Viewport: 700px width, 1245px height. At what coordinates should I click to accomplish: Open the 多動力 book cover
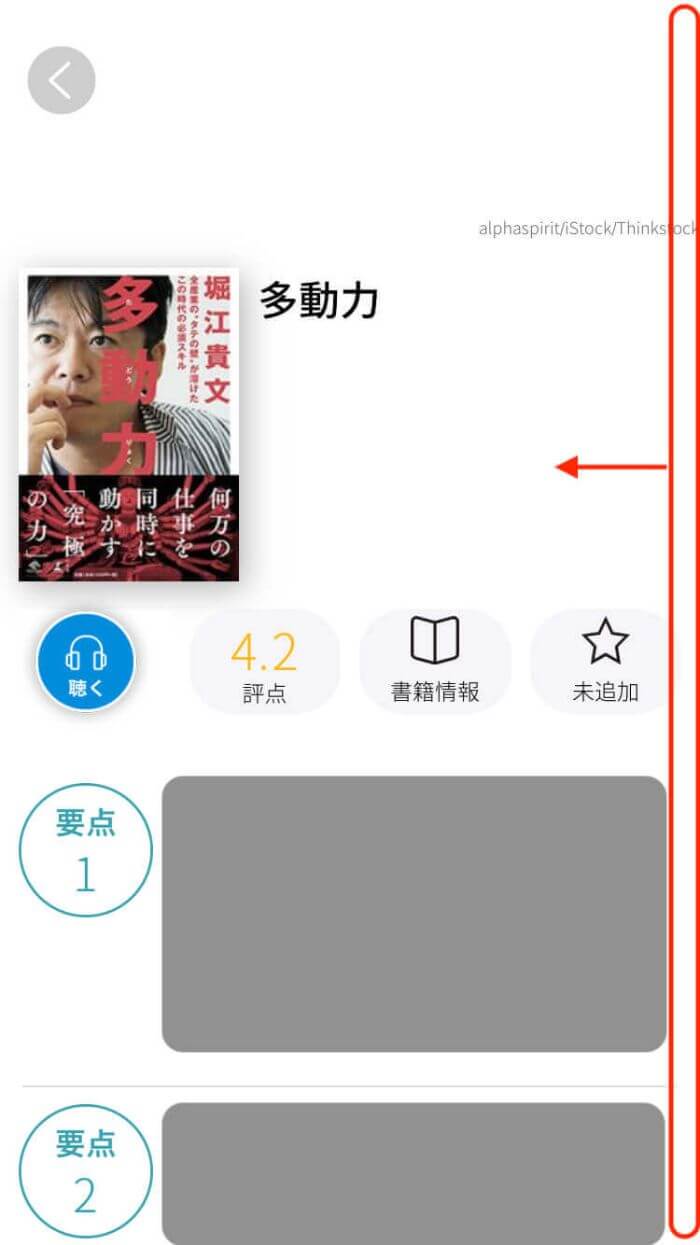[129, 425]
